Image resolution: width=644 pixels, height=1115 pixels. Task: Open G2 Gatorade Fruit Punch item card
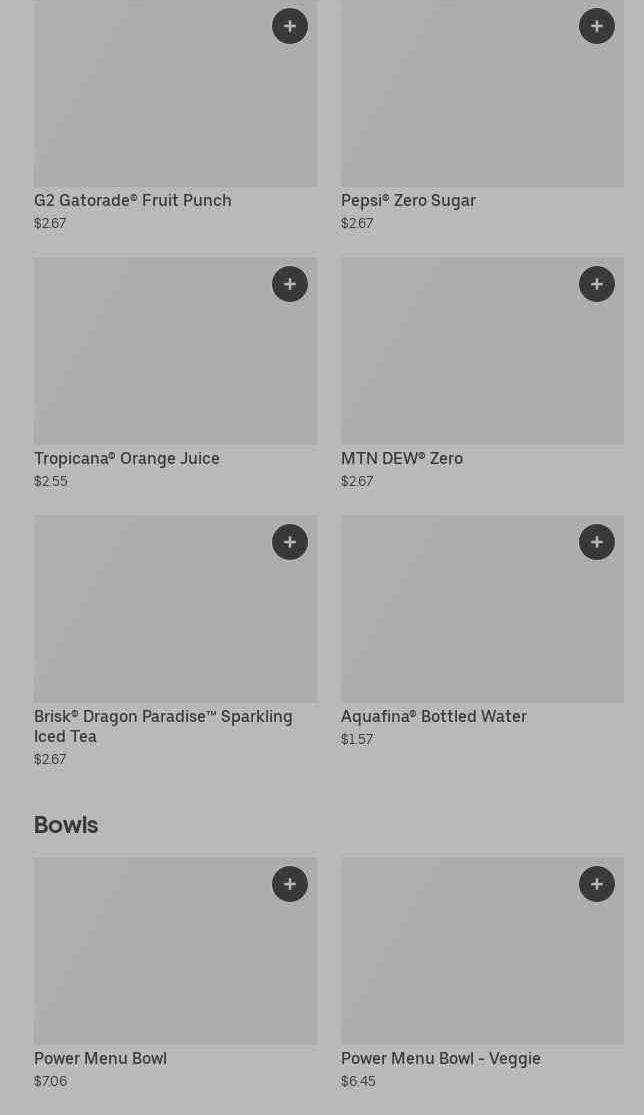point(150,110)
